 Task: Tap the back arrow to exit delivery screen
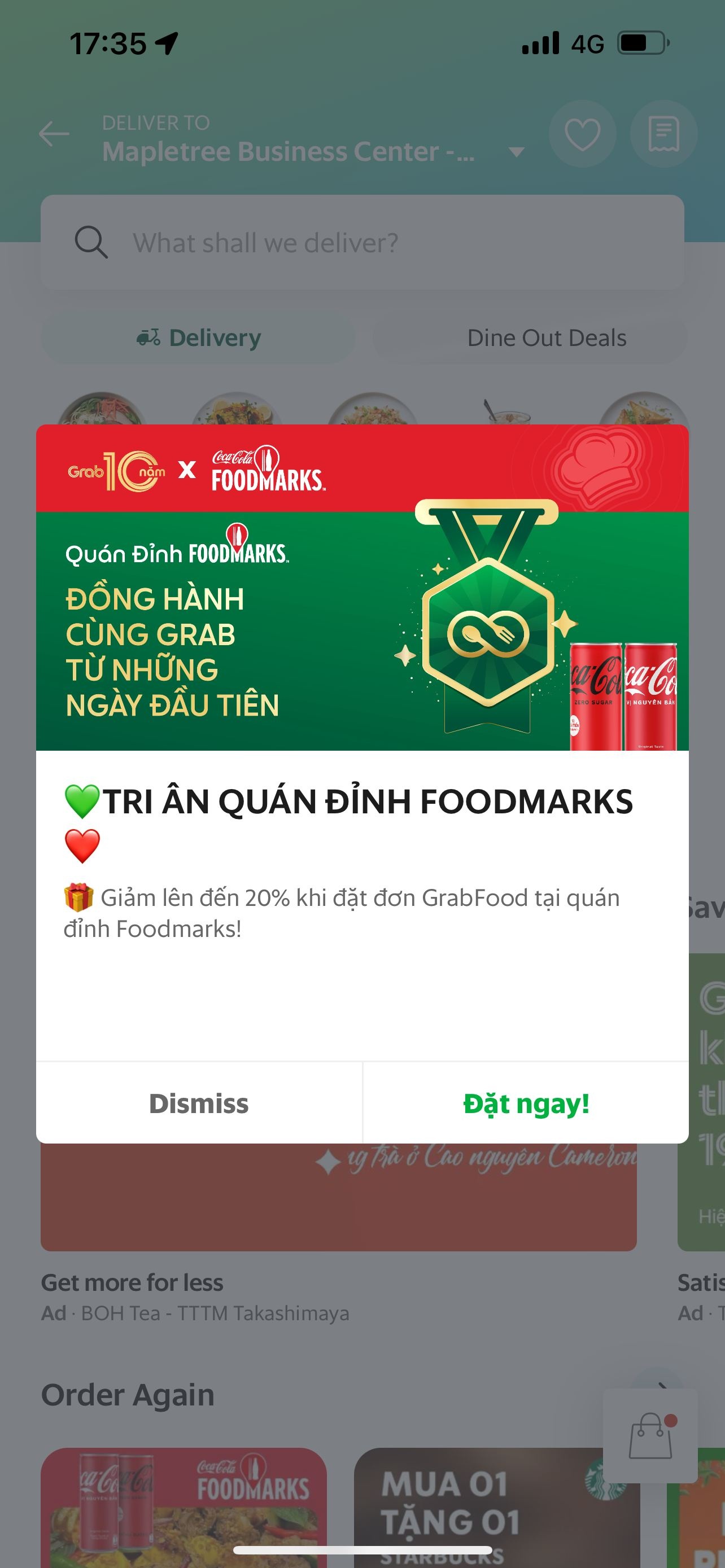[55, 134]
